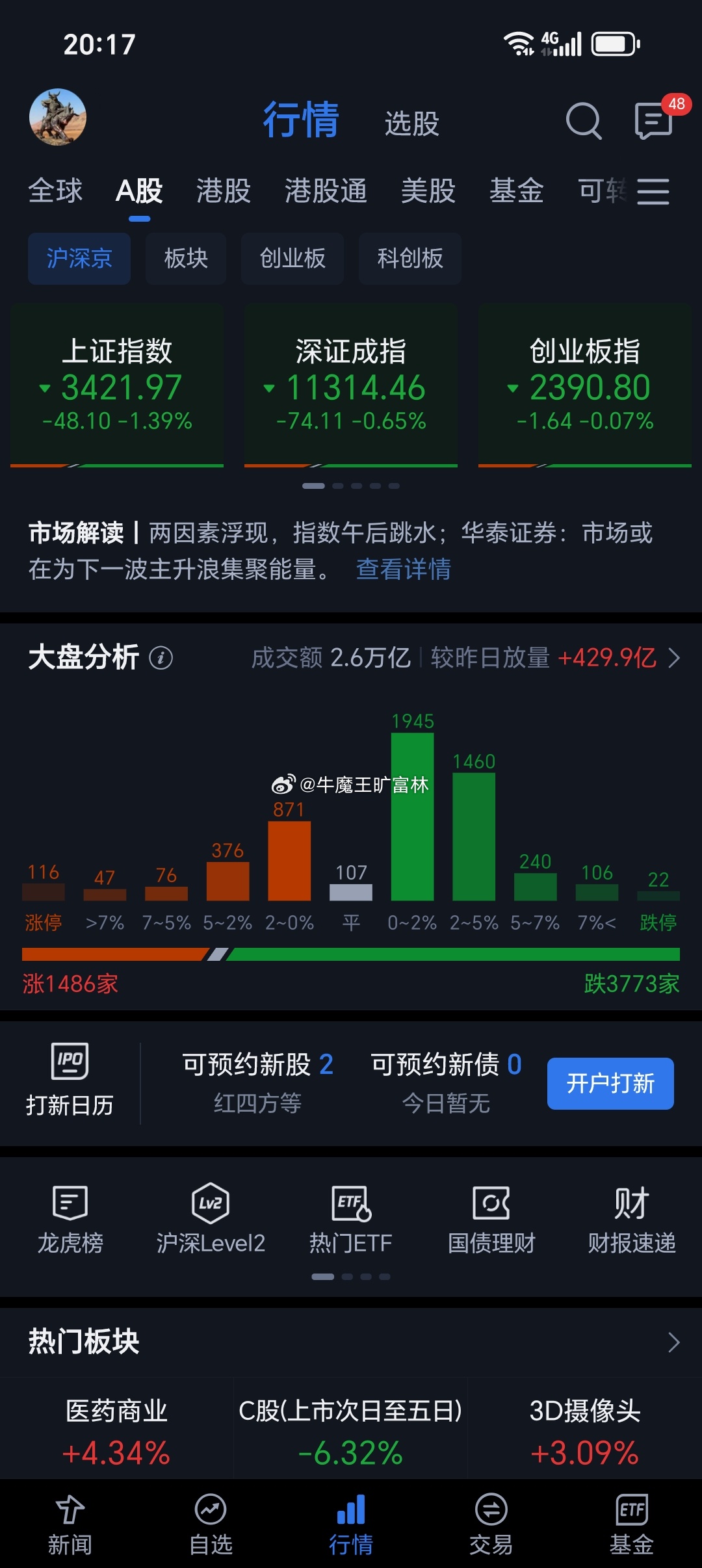Image resolution: width=702 pixels, height=1568 pixels.
Task: Open the 大盘分析 info icon
Action: coord(161,658)
